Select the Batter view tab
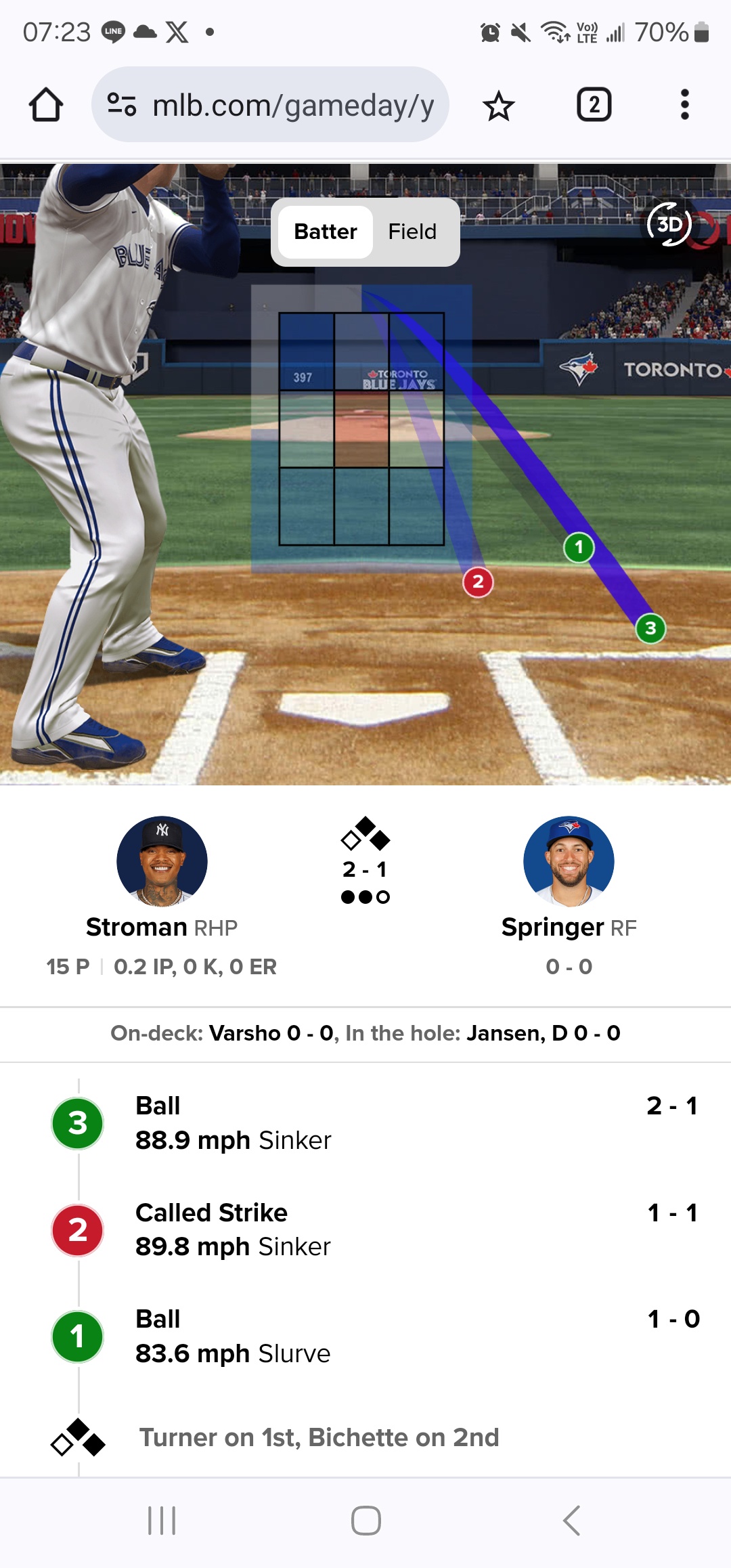Image resolution: width=731 pixels, height=1568 pixels. (326, 232)
